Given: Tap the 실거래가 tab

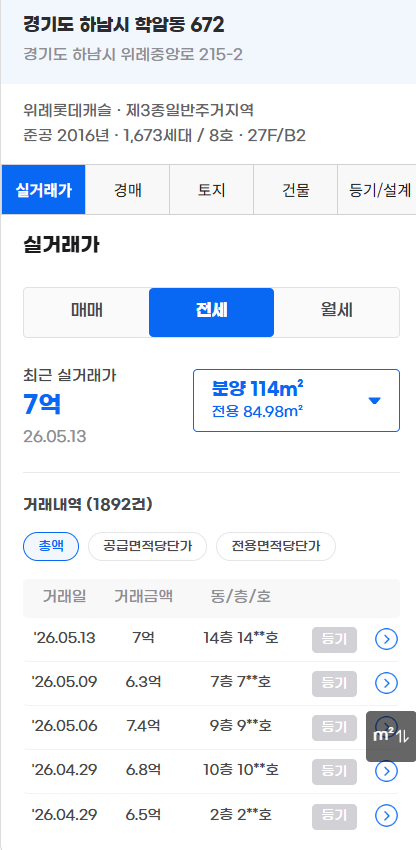Looking at the screenshot, I should tap(43, 190).
